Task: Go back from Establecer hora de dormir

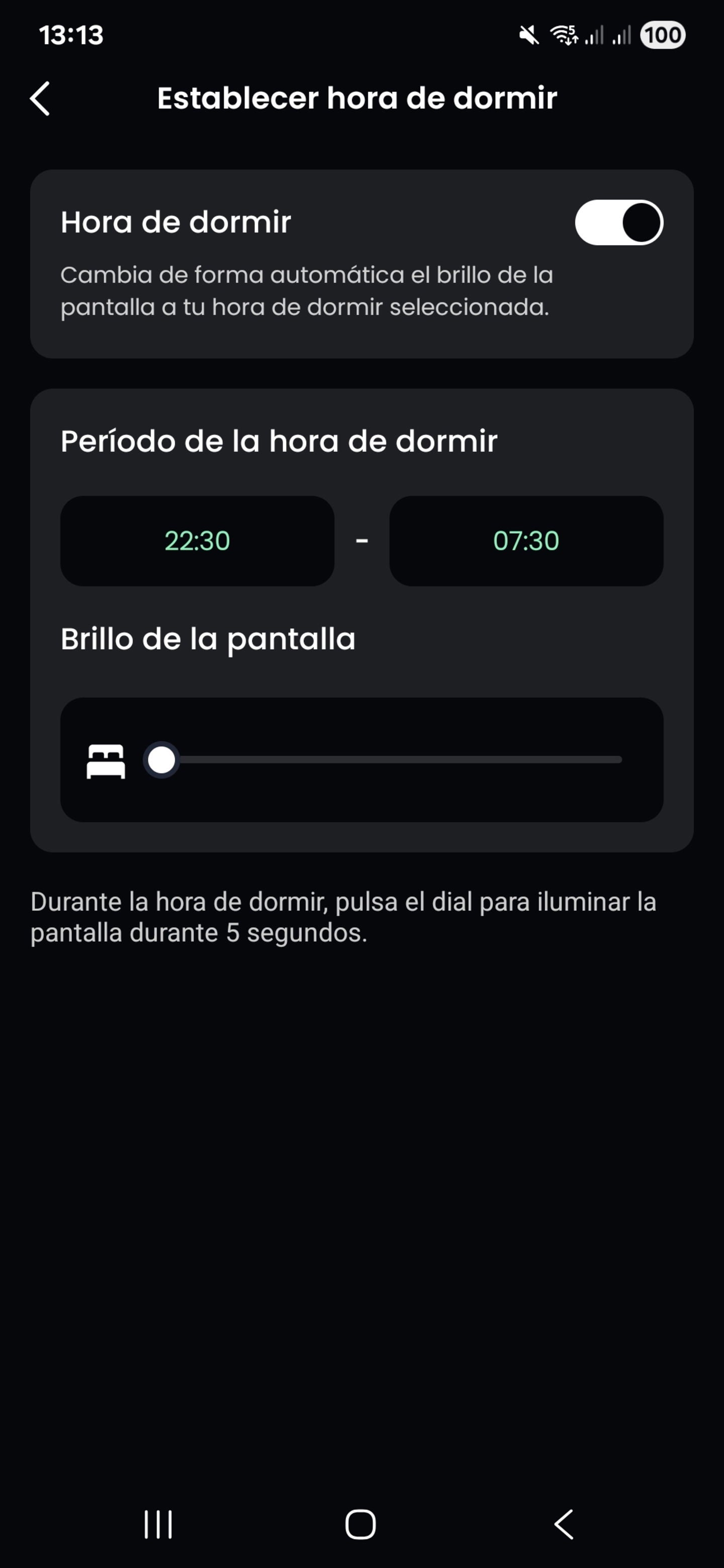Action: point(40,99)
